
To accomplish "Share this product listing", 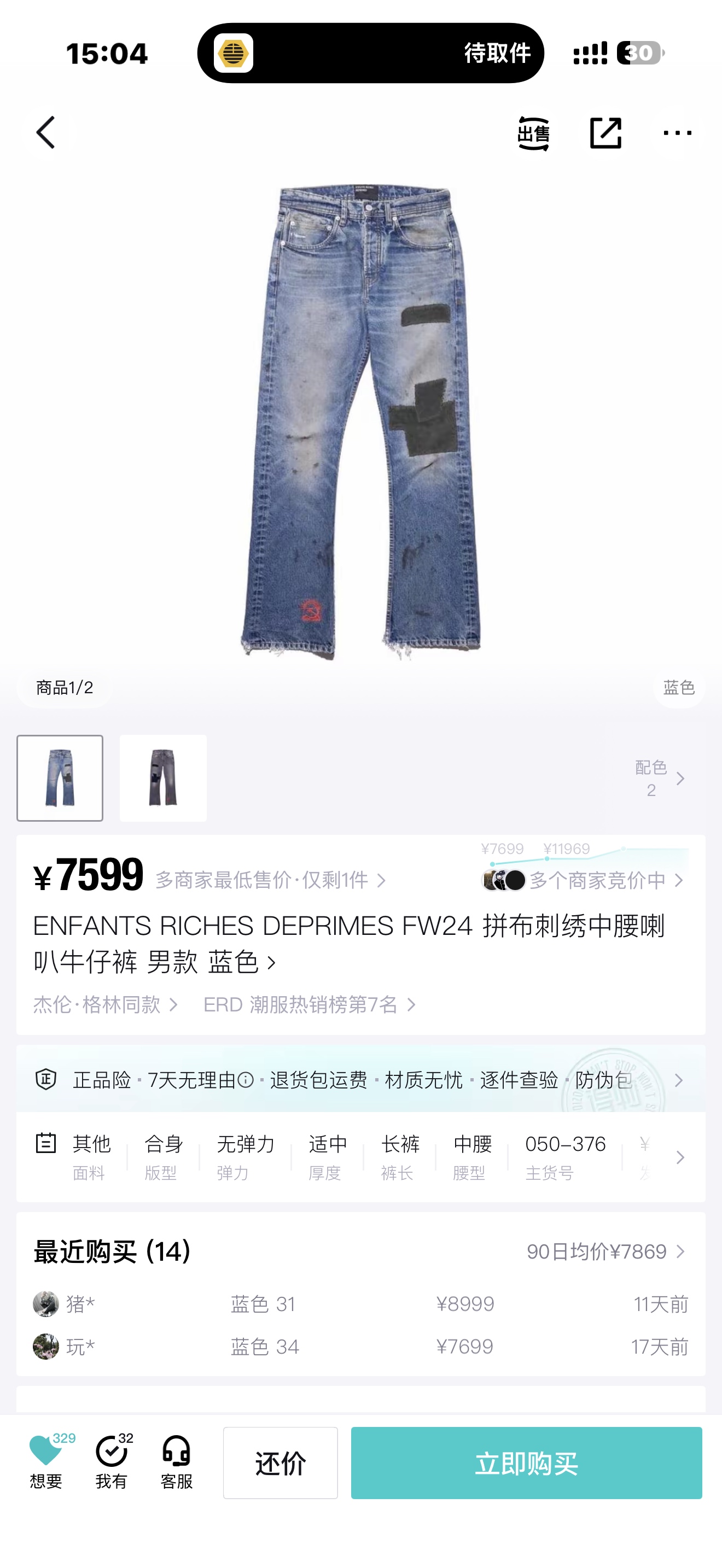I will (x=605, y=133).
